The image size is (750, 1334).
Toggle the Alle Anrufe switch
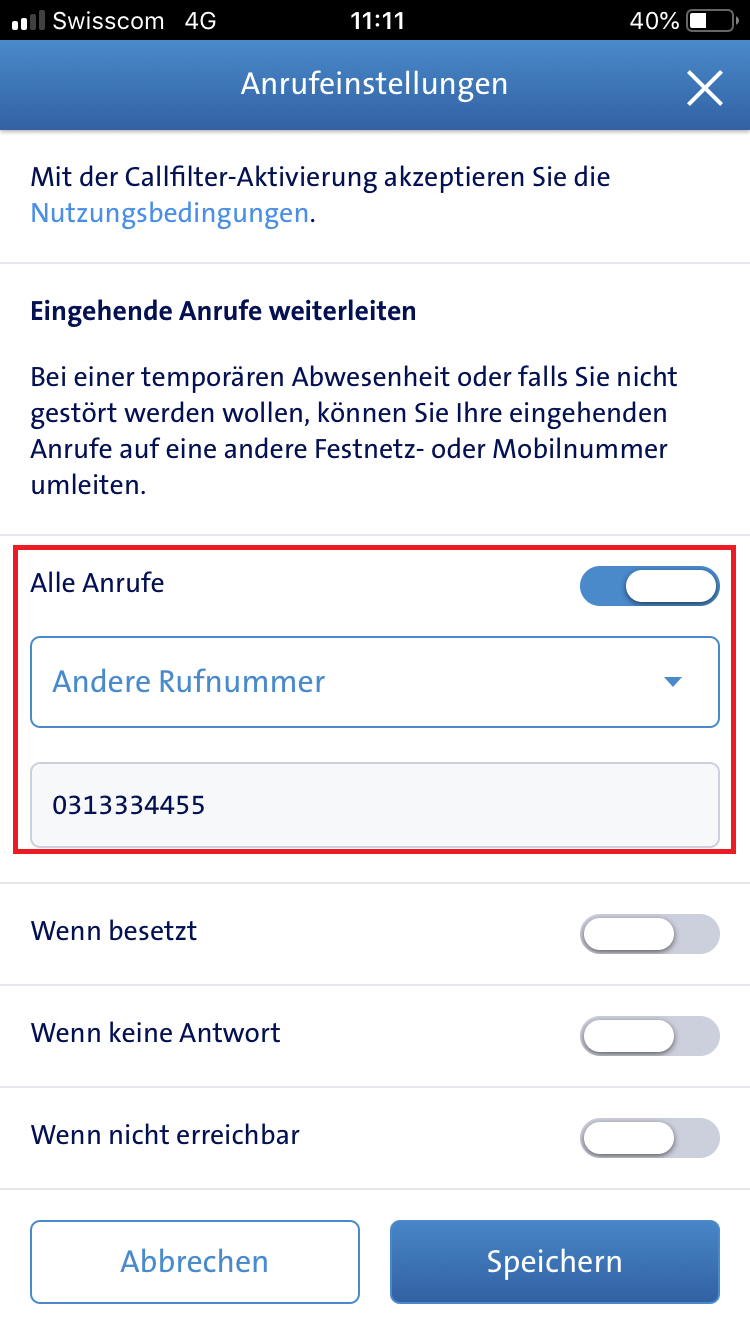click(x=649, y=586)
